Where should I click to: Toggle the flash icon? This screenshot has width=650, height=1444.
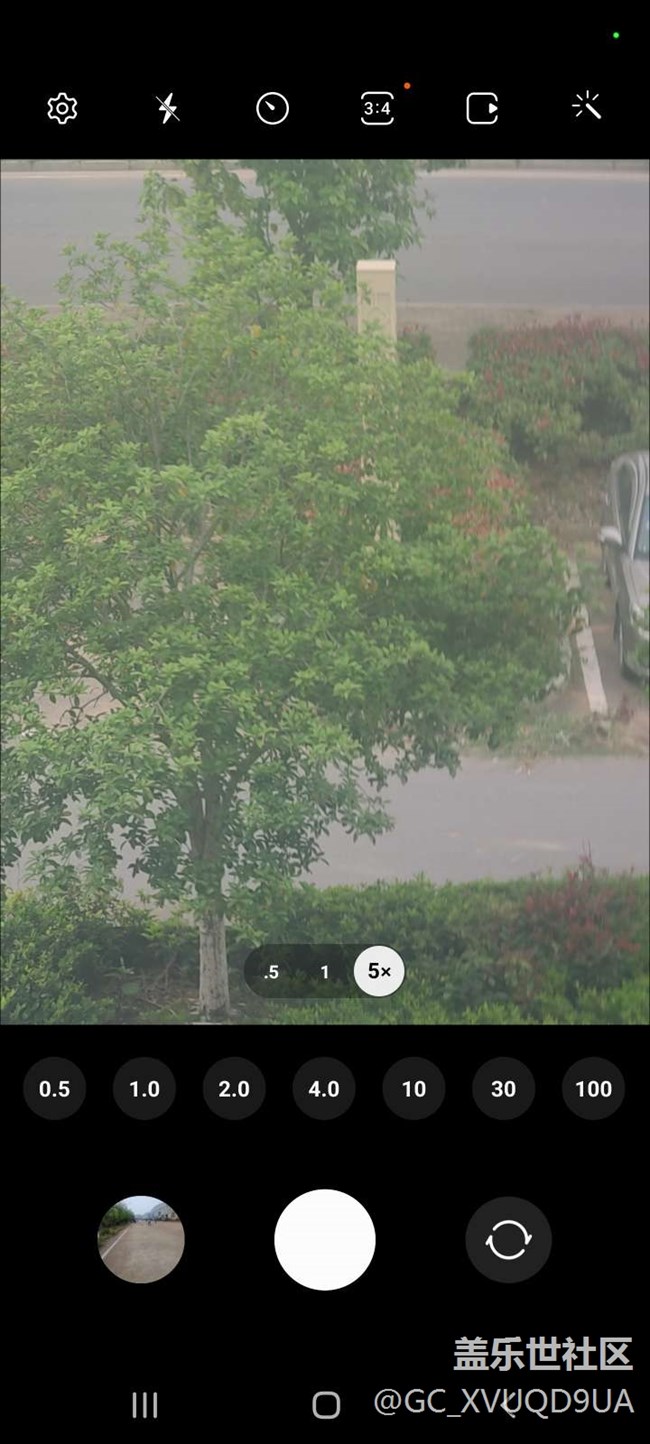point(168,108)
